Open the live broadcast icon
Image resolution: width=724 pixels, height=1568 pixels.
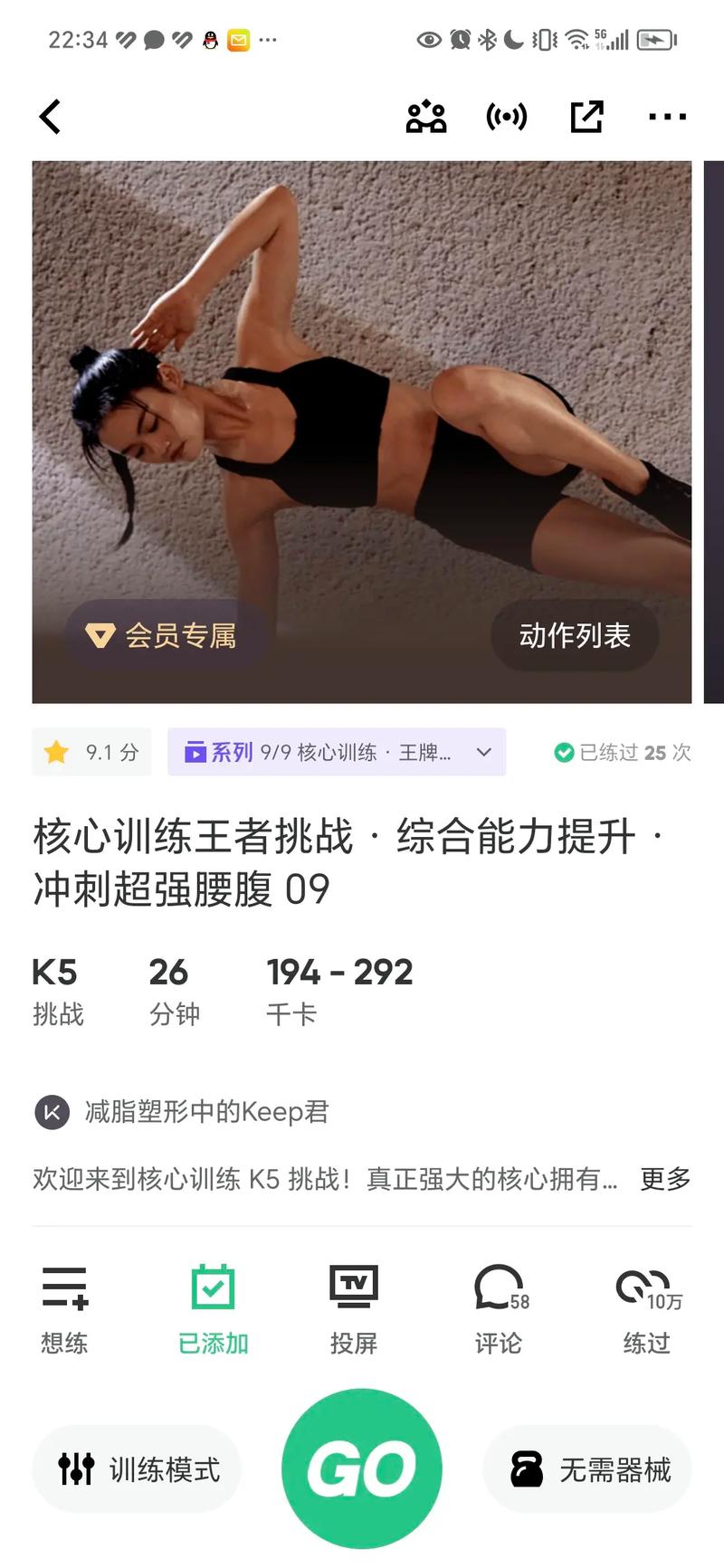[x=507, y=116]
